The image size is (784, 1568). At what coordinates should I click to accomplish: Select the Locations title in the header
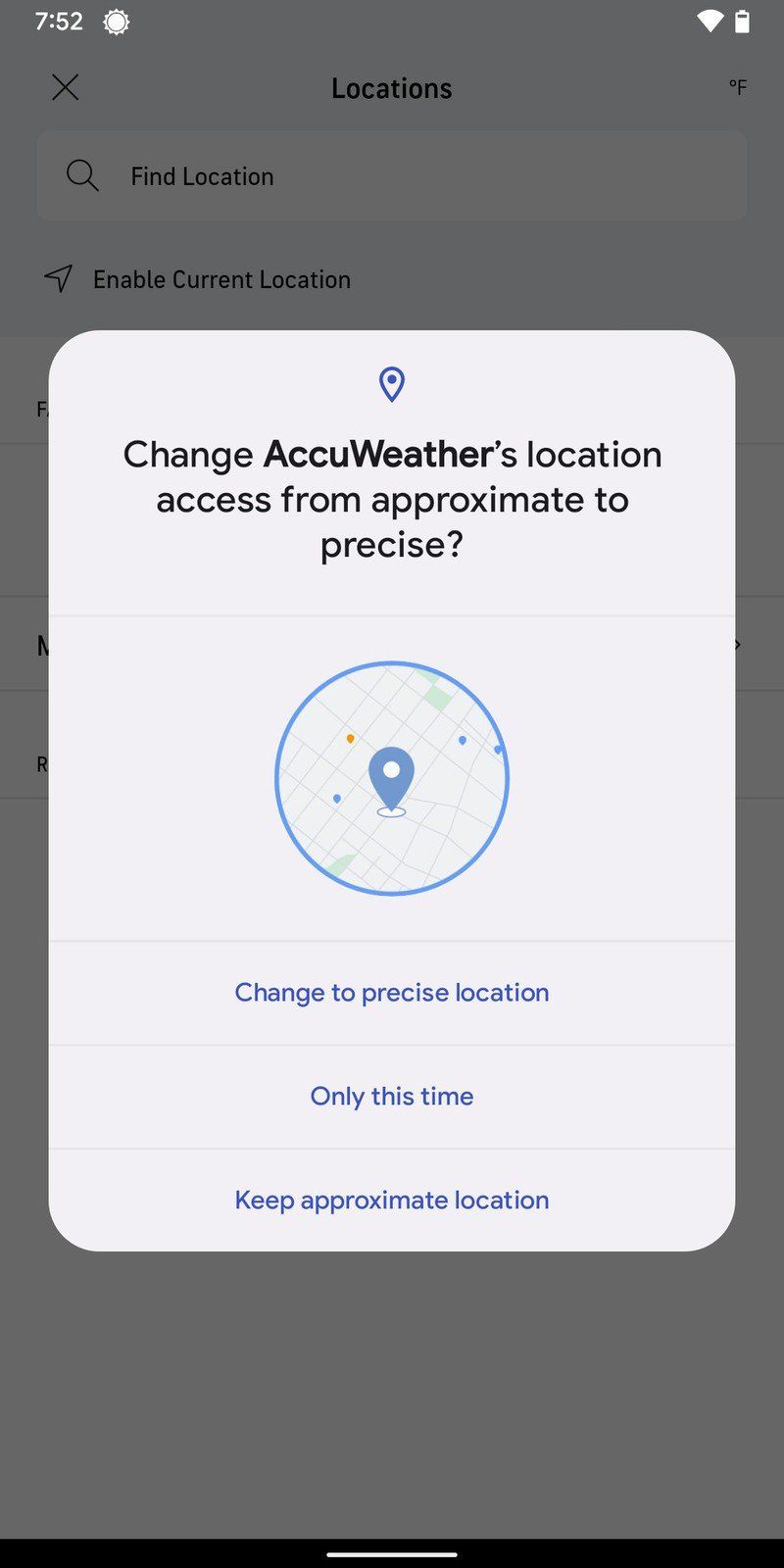(x=391, y=88)
